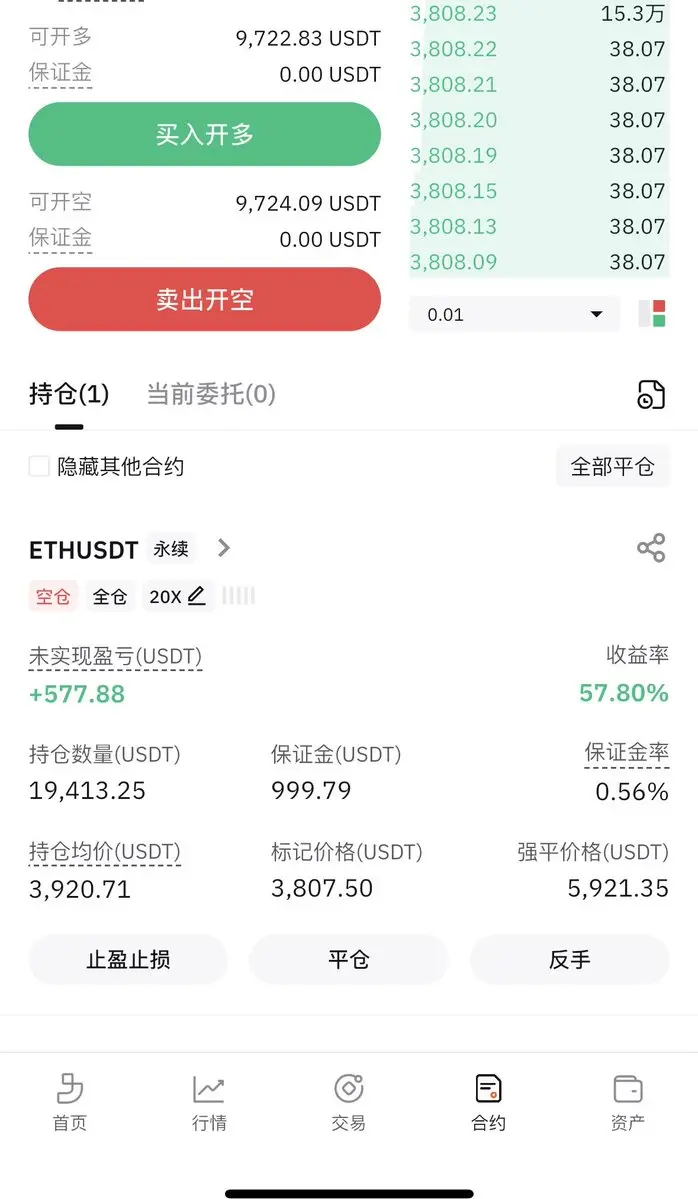698x1199 pixels.
Task: Change the order book layout icon
Action: 652,314
